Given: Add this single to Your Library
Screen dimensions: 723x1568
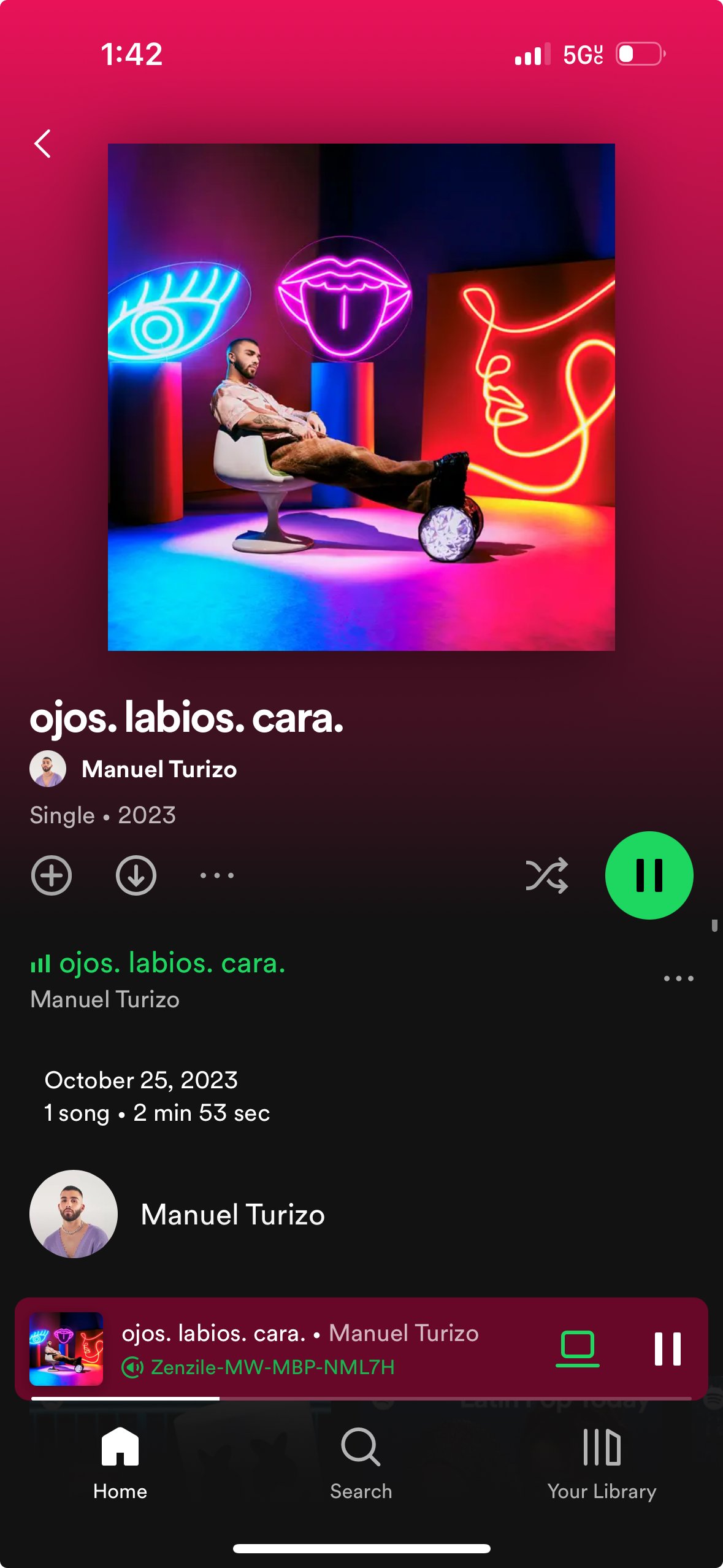Looking at the screenshot, I should pyautogui.click(x=52, y=875).
